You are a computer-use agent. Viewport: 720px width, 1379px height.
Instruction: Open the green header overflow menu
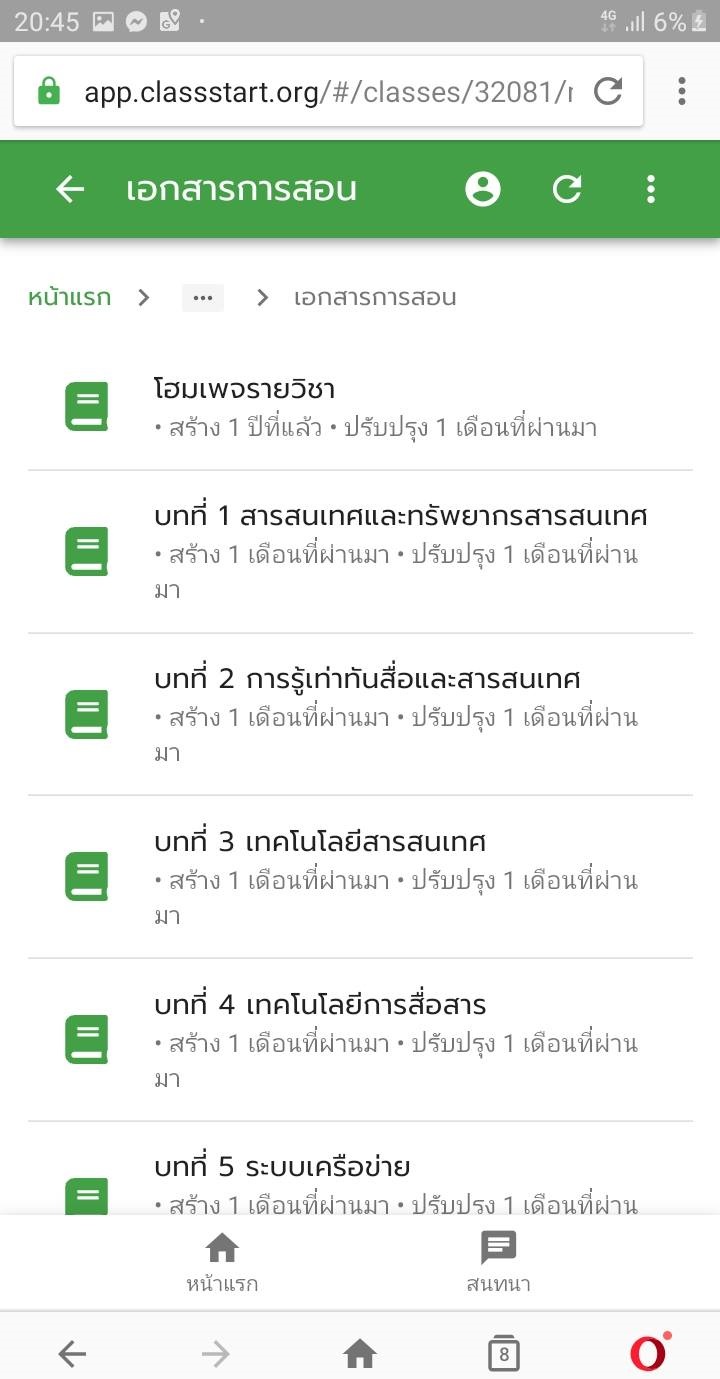click(651, 189)
